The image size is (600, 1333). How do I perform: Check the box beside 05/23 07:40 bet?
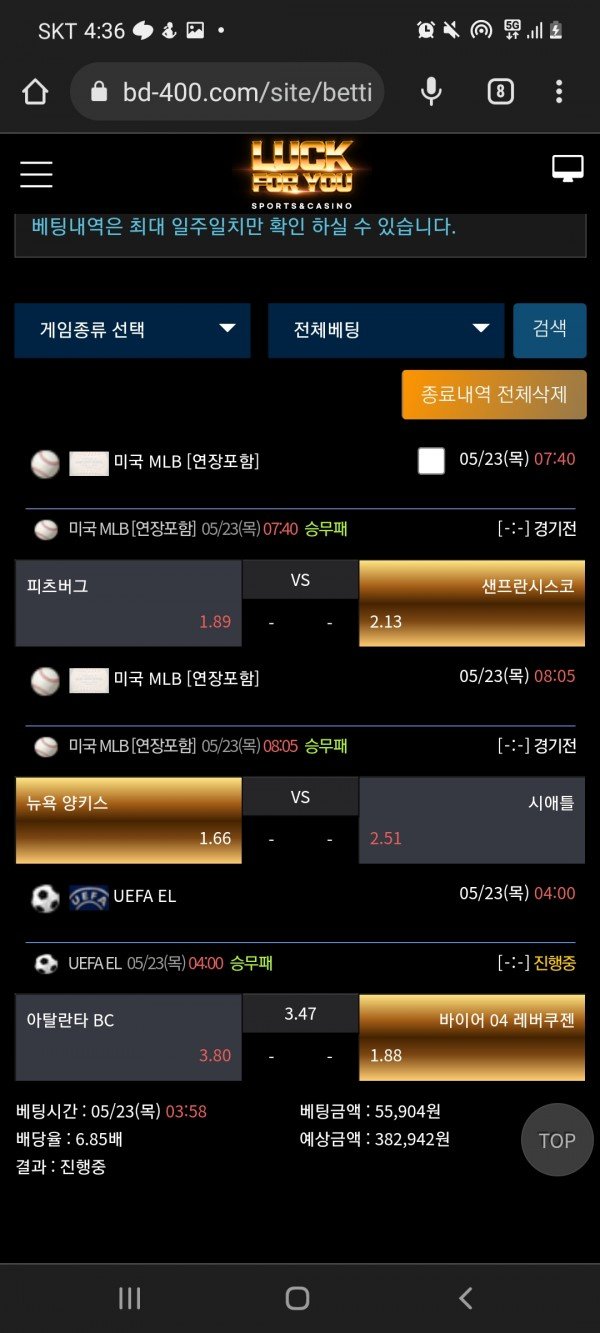point(431,461)
